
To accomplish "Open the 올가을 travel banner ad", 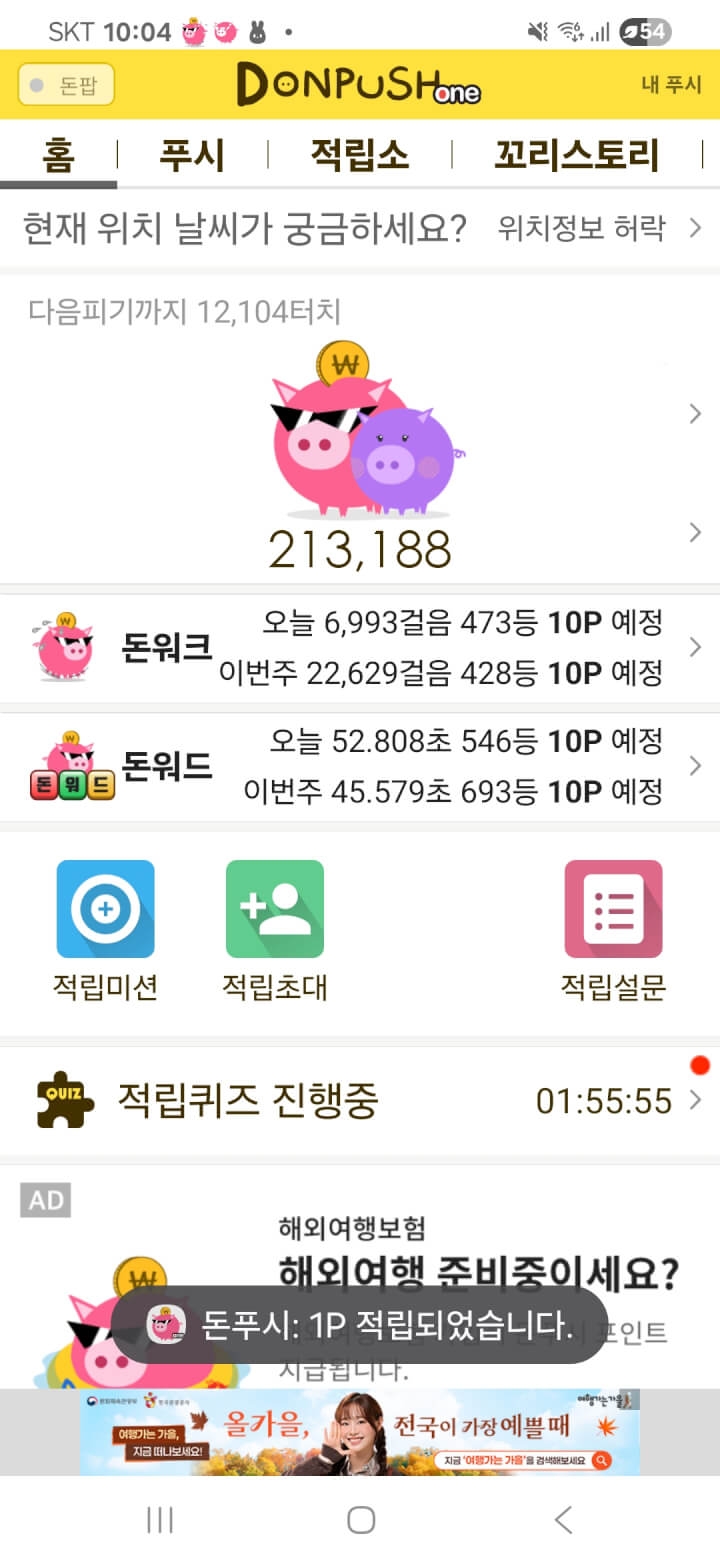I will point(360,1432).
